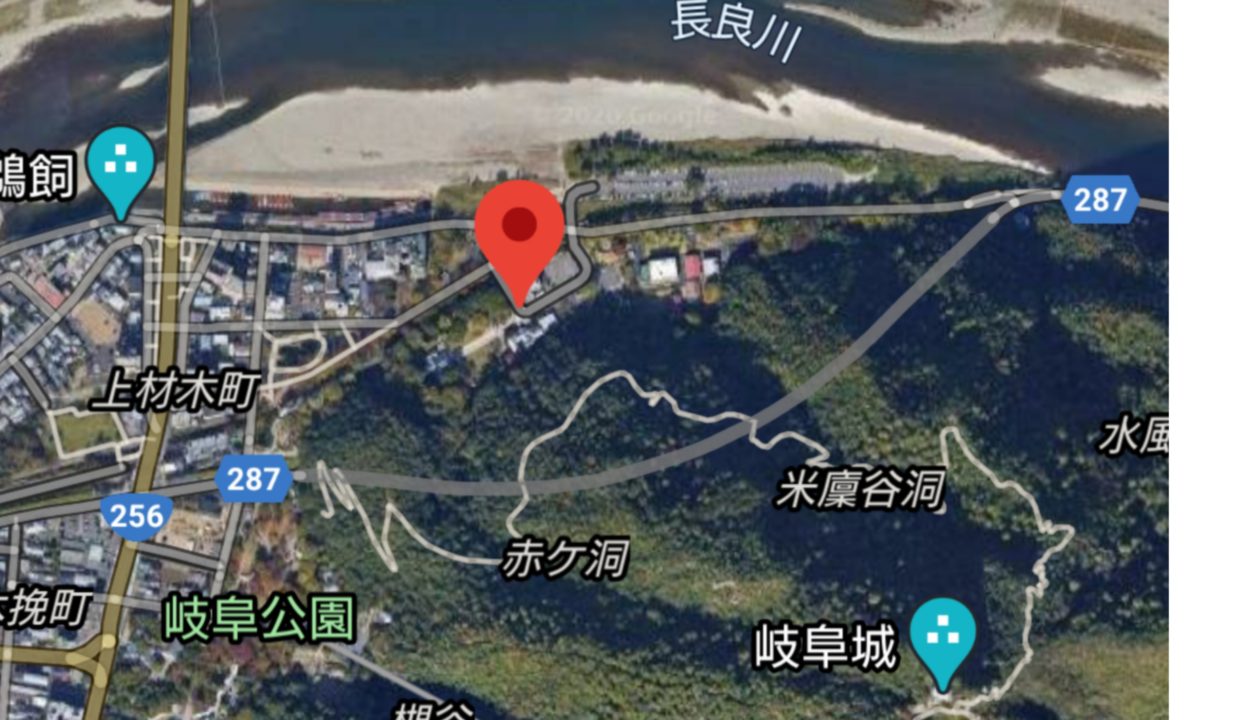Open the 鵜飼 attraction marker

(121, 165)
